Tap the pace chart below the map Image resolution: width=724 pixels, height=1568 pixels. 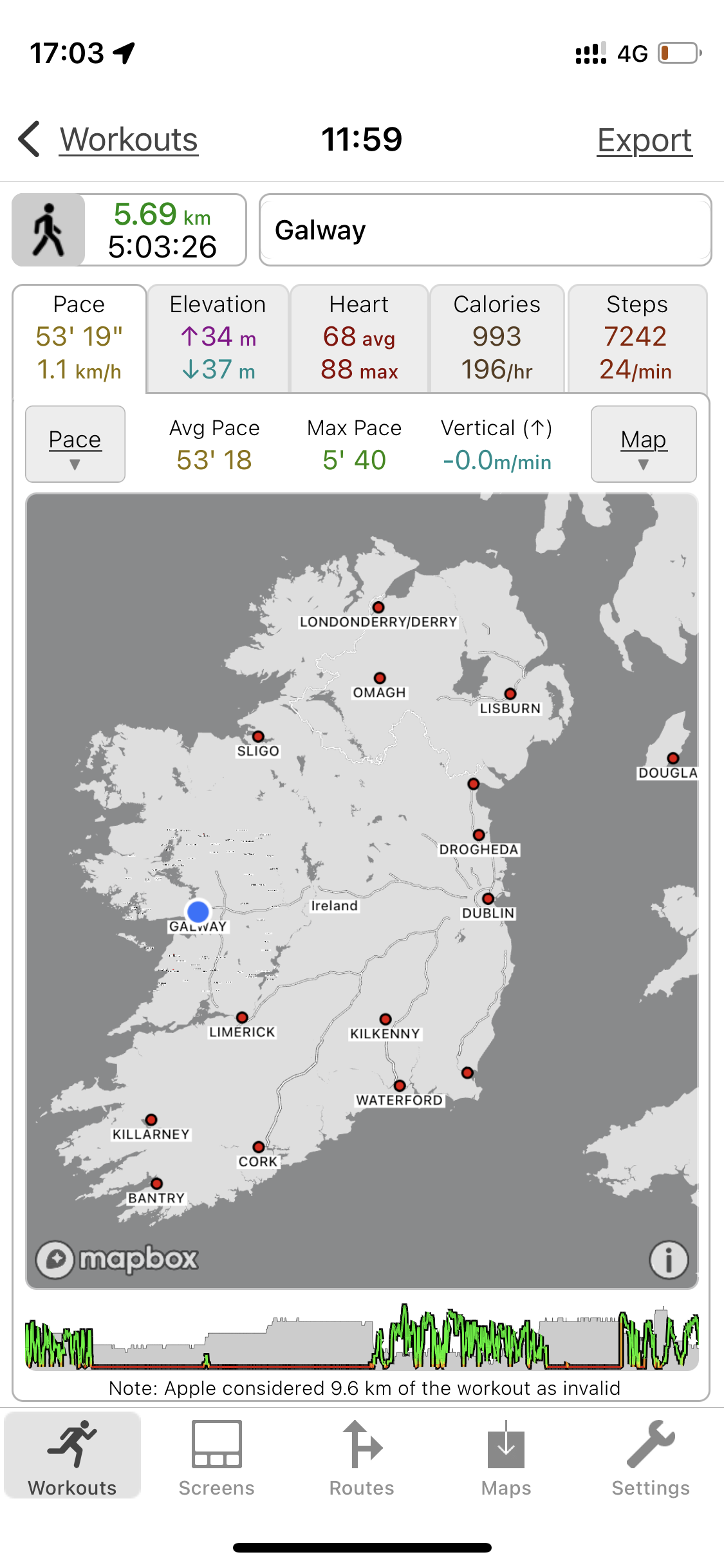click(x=362, y=1338)
